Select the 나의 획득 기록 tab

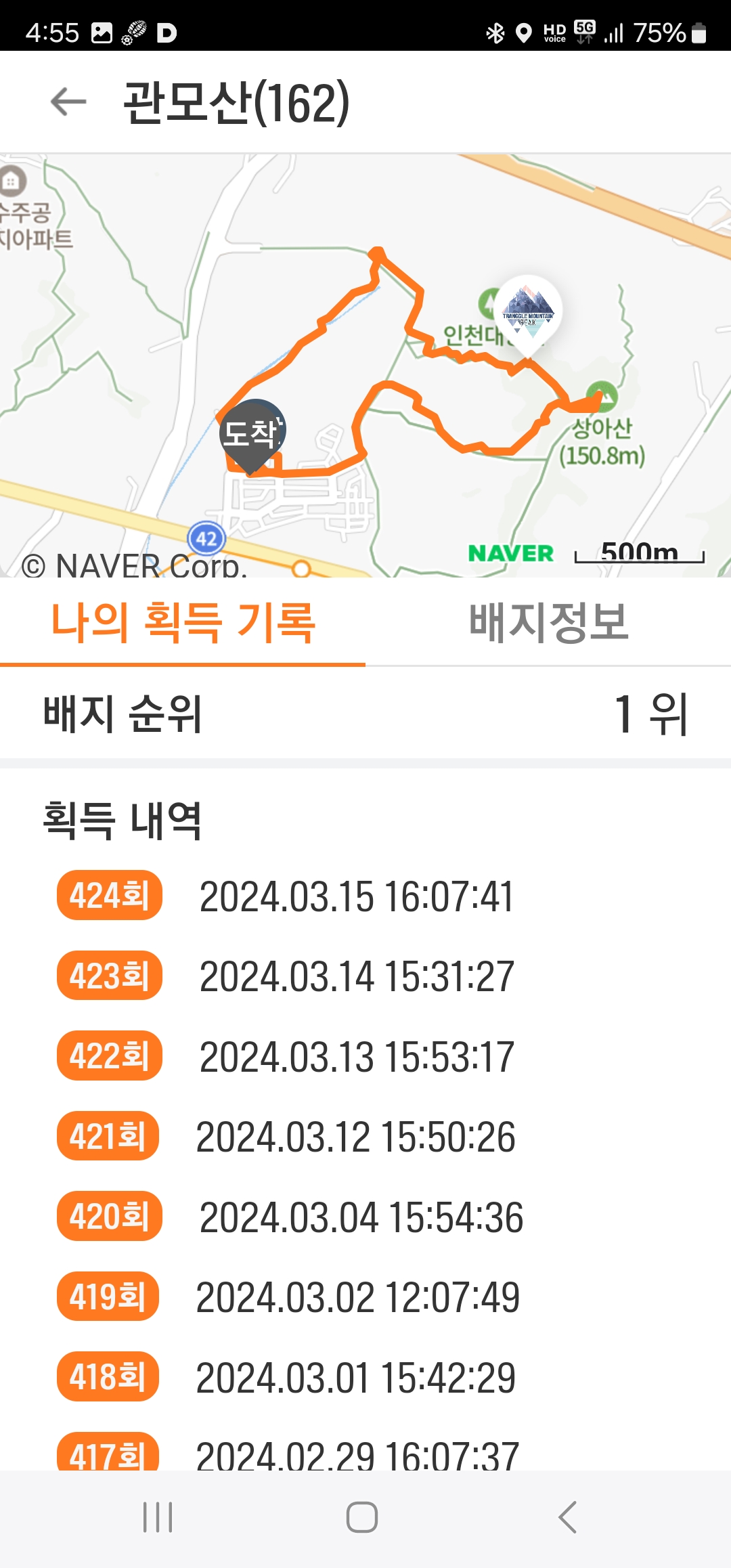click(183, 622)
